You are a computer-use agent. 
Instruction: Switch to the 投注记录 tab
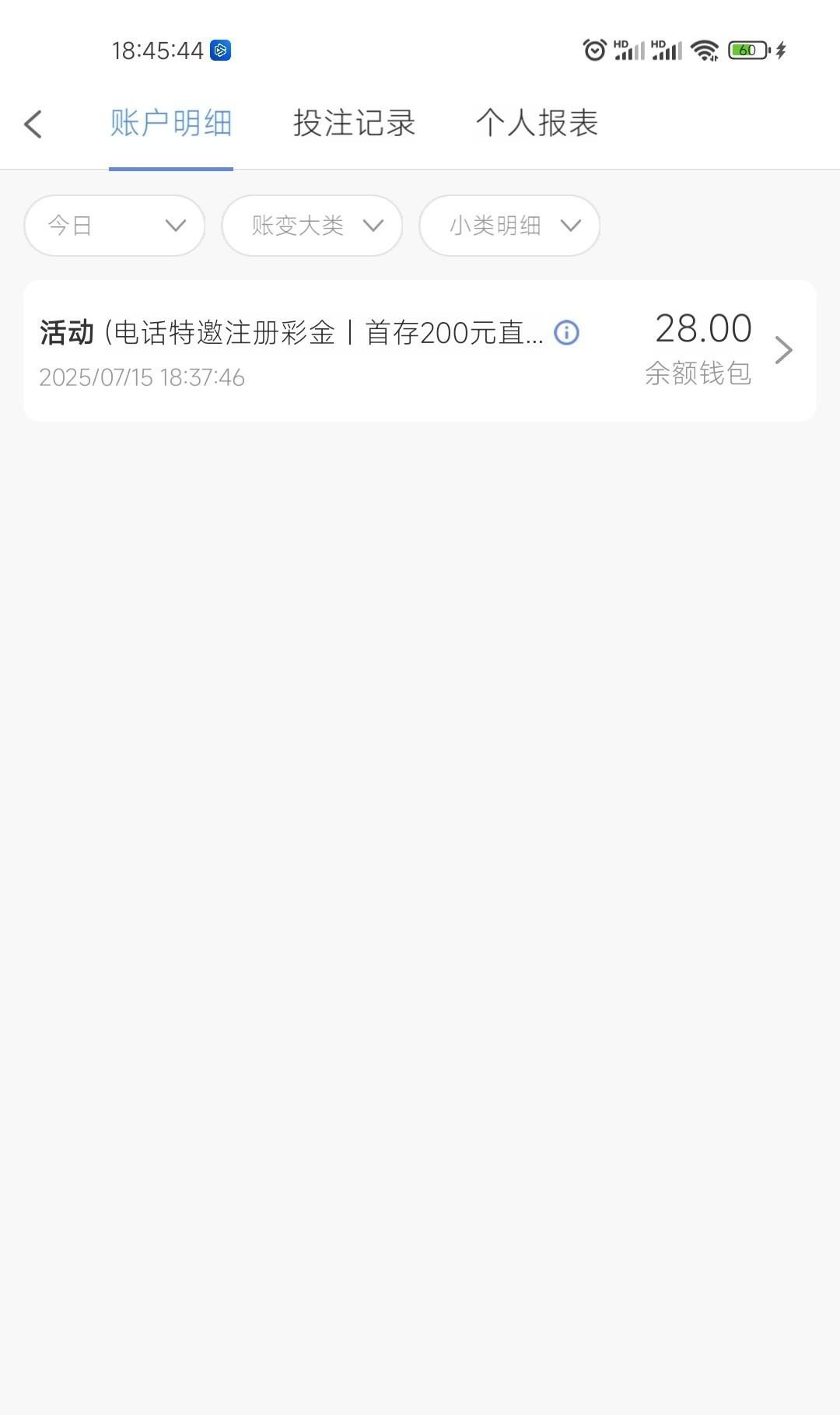click(x=354, y=124)
